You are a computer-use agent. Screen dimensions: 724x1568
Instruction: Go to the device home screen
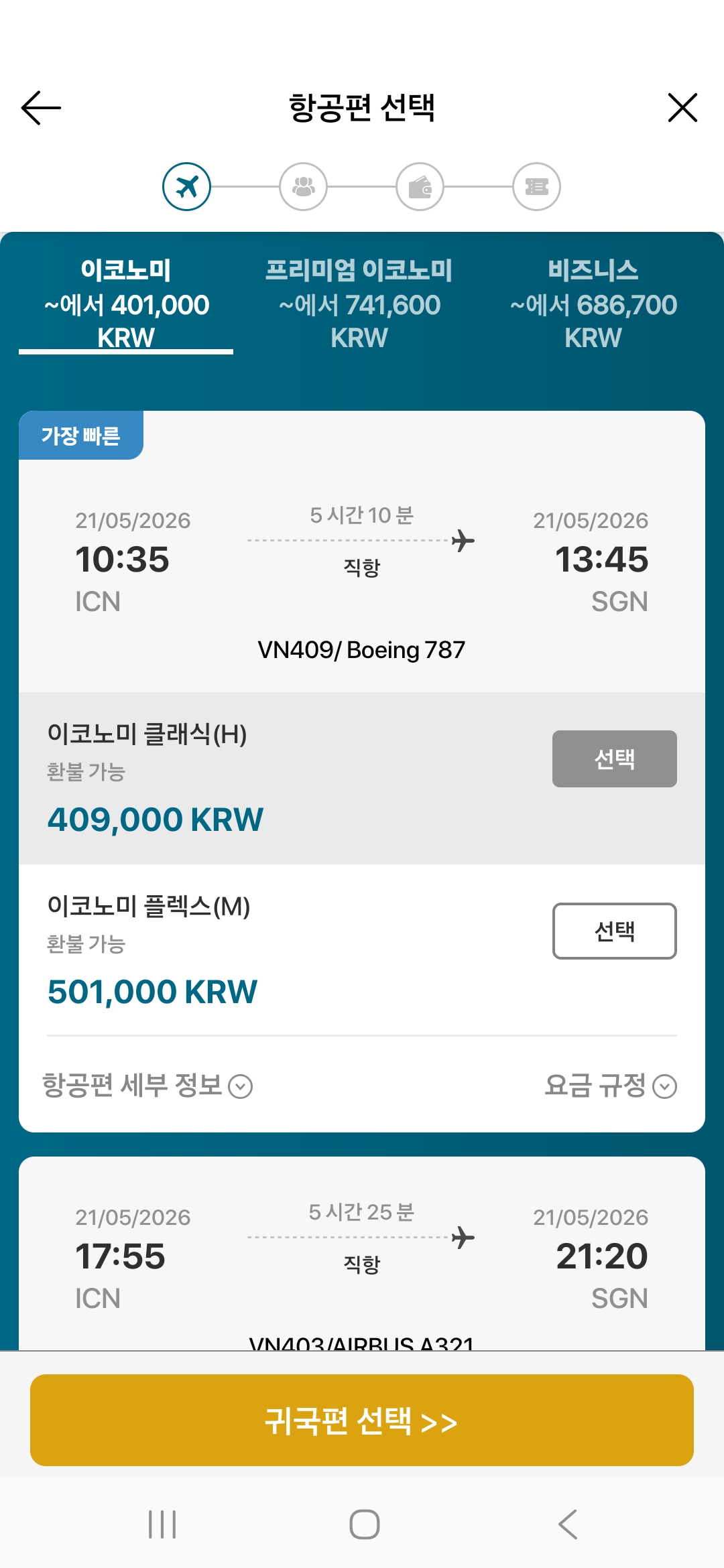[364, 1524]
